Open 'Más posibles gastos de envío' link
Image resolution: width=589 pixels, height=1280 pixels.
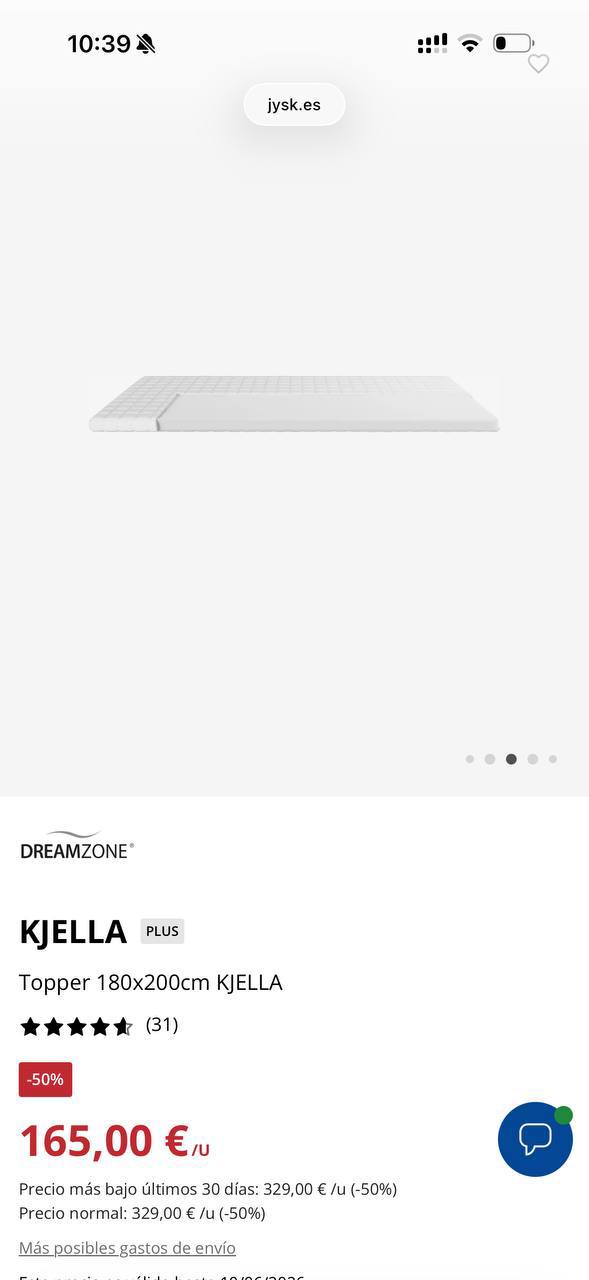(127, 1248)
